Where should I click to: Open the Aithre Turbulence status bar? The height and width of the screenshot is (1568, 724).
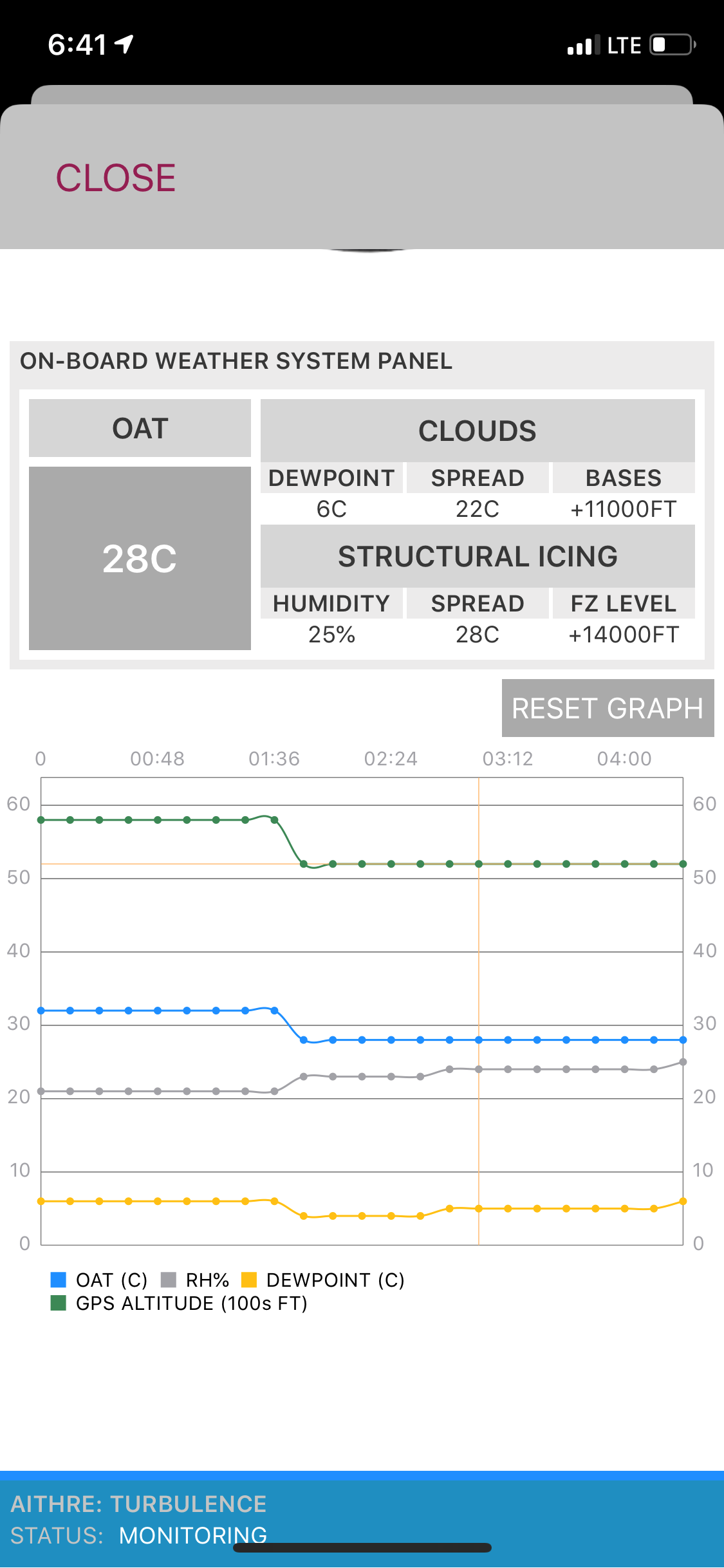pos(362,1519)
